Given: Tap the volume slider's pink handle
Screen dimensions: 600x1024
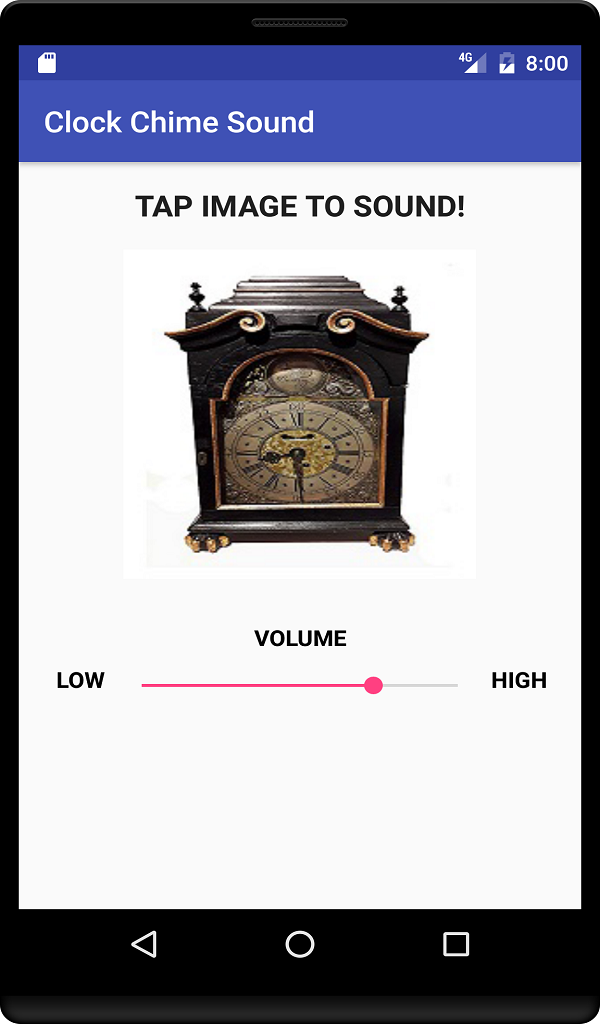Looking at the screenshot, I should 374,685.
